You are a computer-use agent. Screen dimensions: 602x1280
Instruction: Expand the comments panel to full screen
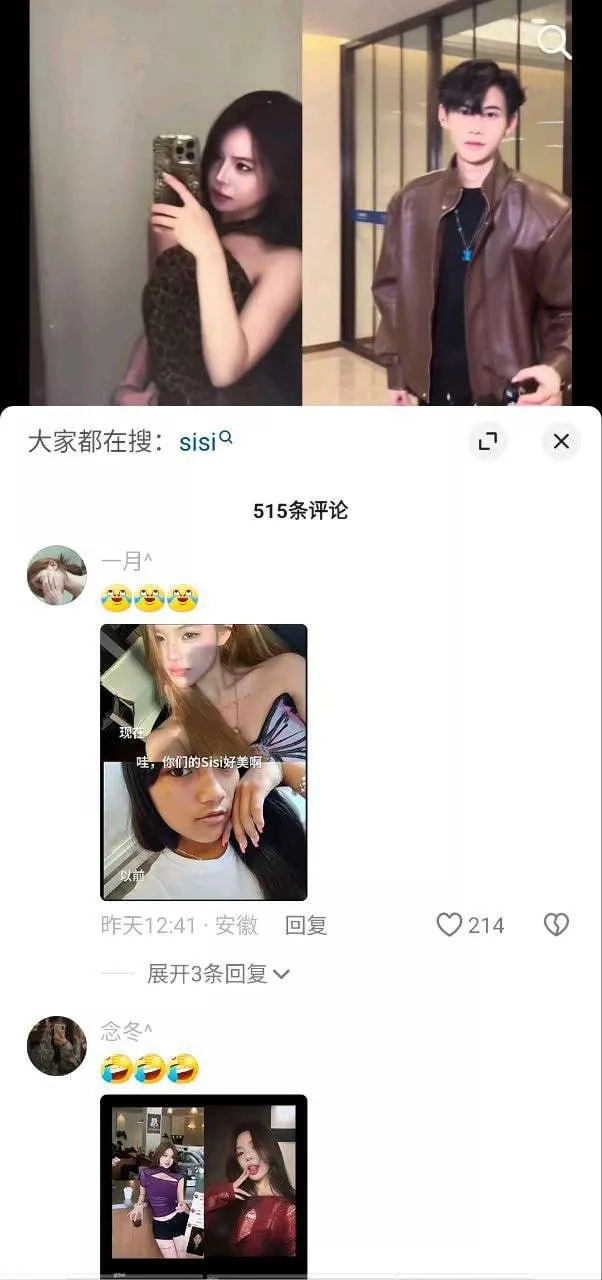click(488, 441)
